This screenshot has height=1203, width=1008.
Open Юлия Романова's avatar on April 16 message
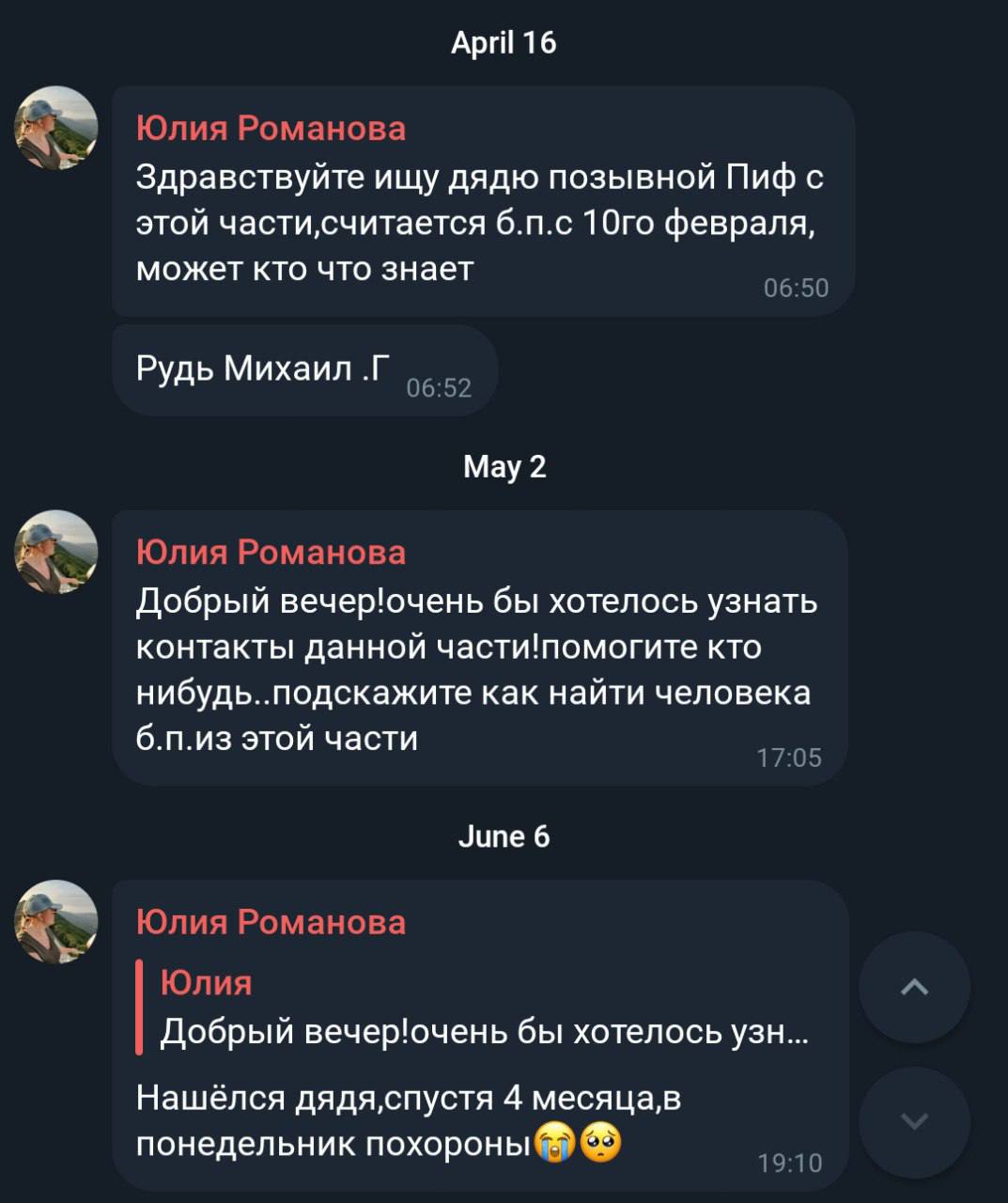pos(55,129)
